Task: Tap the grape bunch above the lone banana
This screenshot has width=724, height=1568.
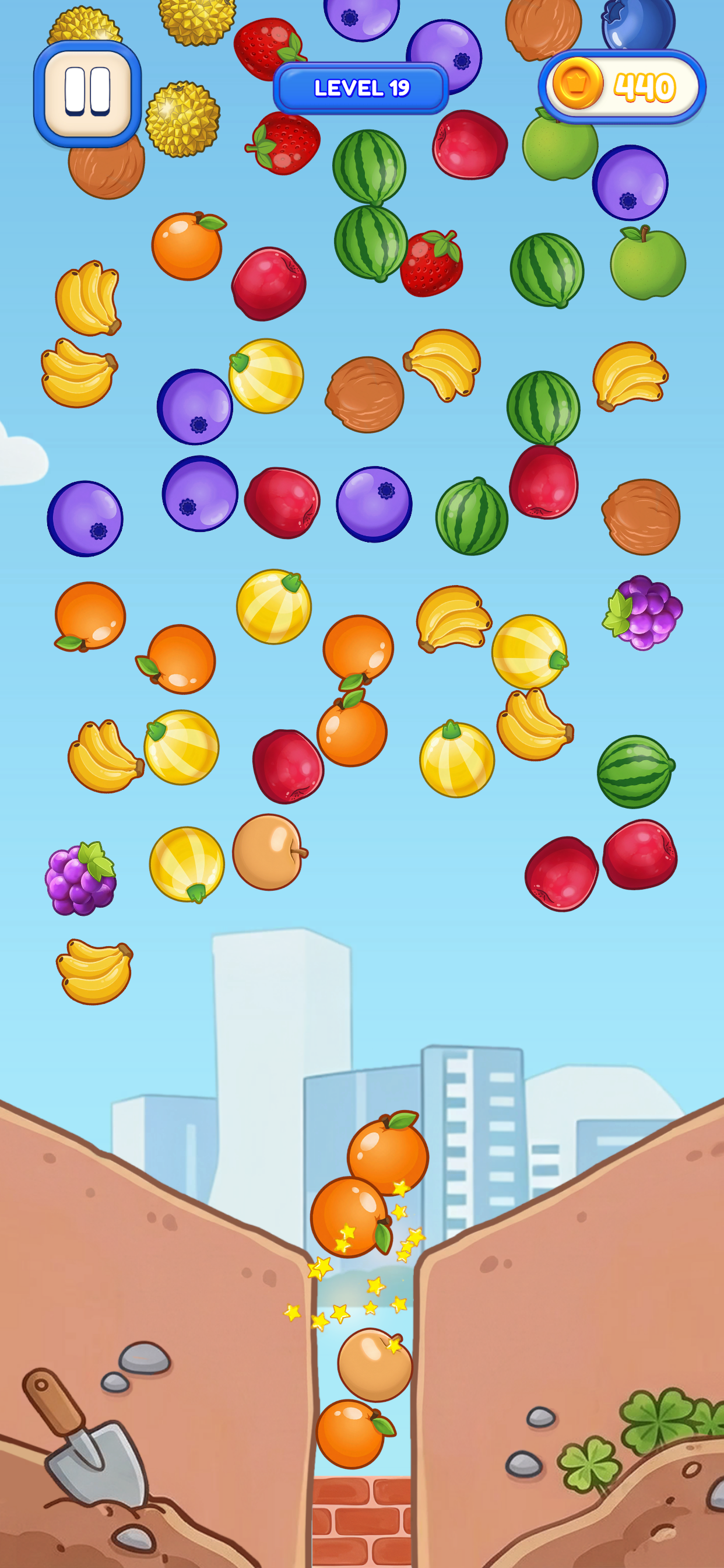Action: coord(80,878)
